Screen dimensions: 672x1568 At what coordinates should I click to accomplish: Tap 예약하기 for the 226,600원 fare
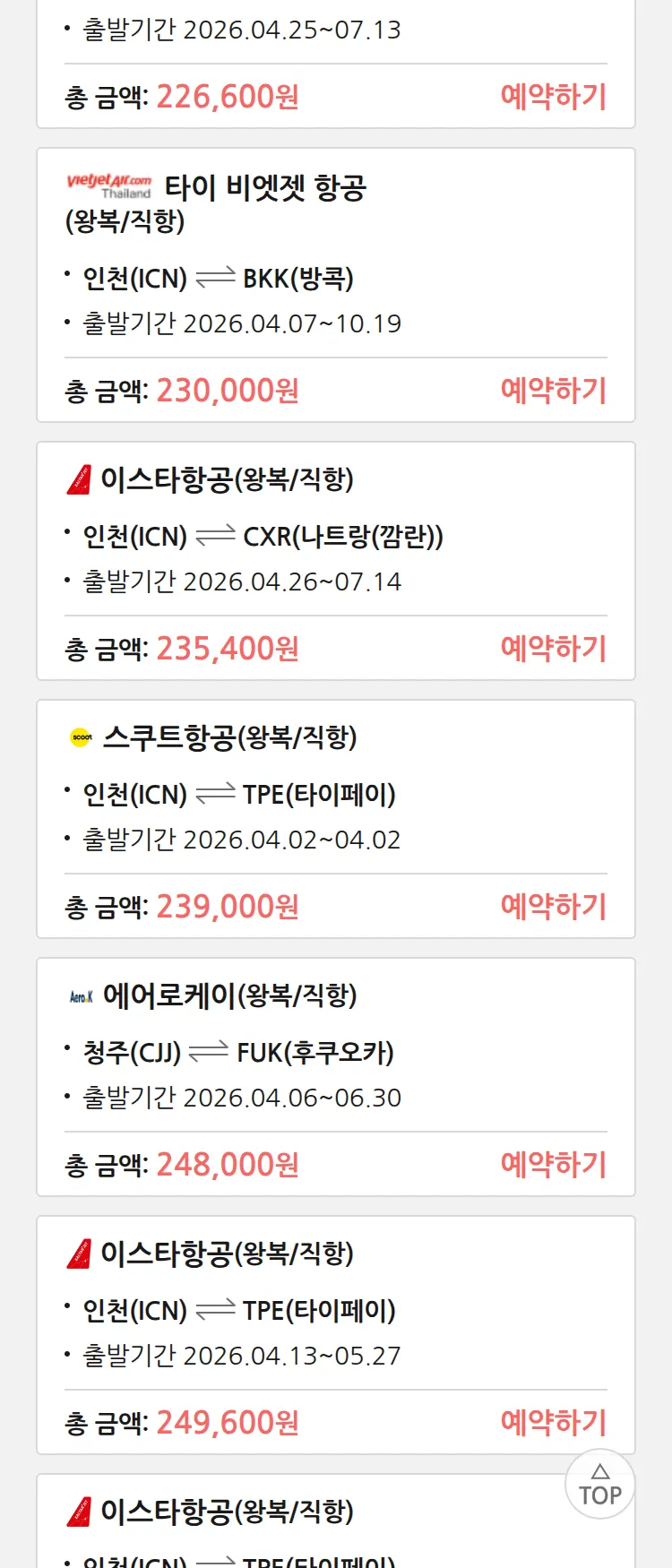pyautogui.click(x=553, y=96)
